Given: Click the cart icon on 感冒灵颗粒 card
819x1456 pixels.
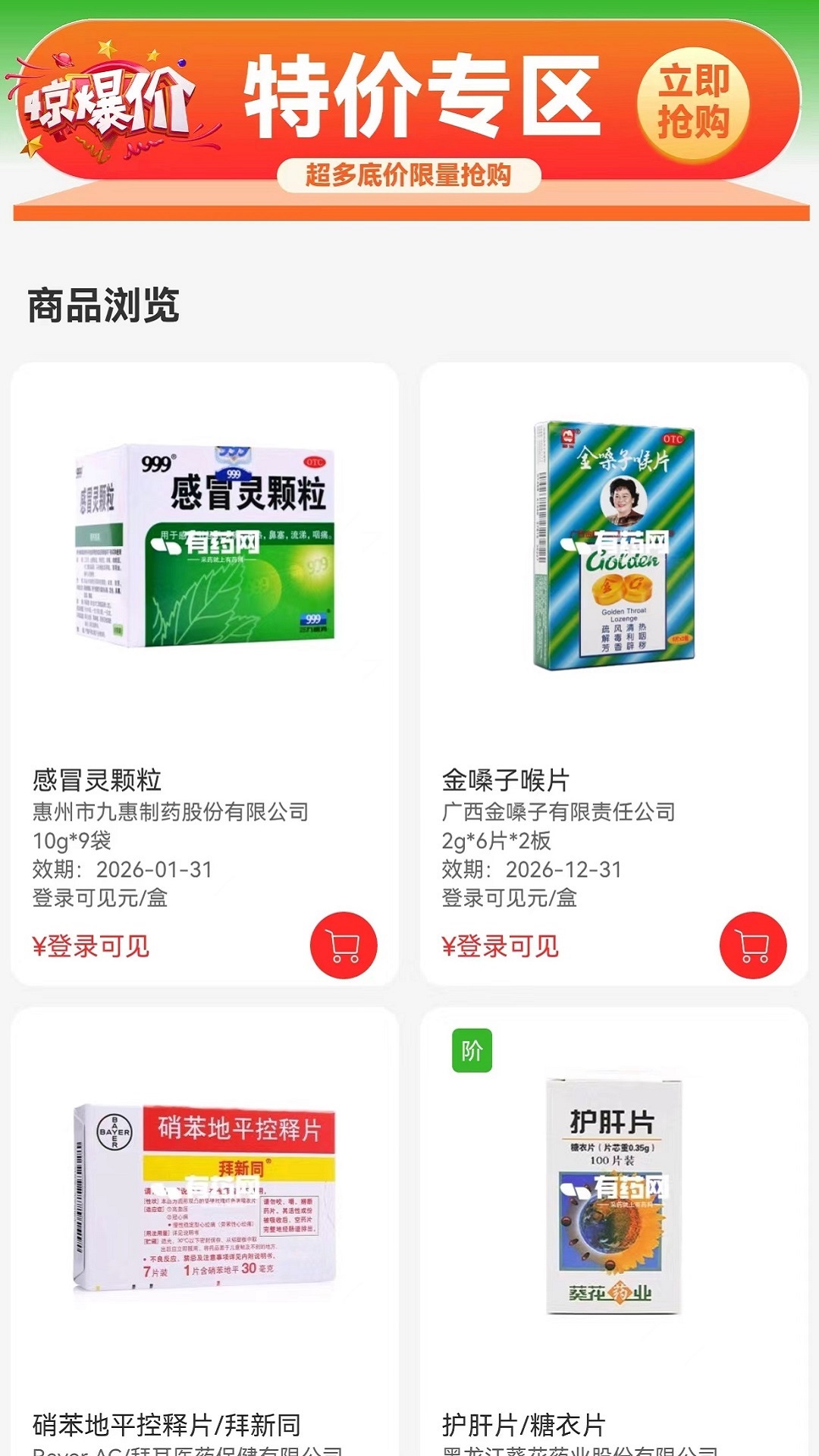Looking at the screenshot, I should [343, 946].
